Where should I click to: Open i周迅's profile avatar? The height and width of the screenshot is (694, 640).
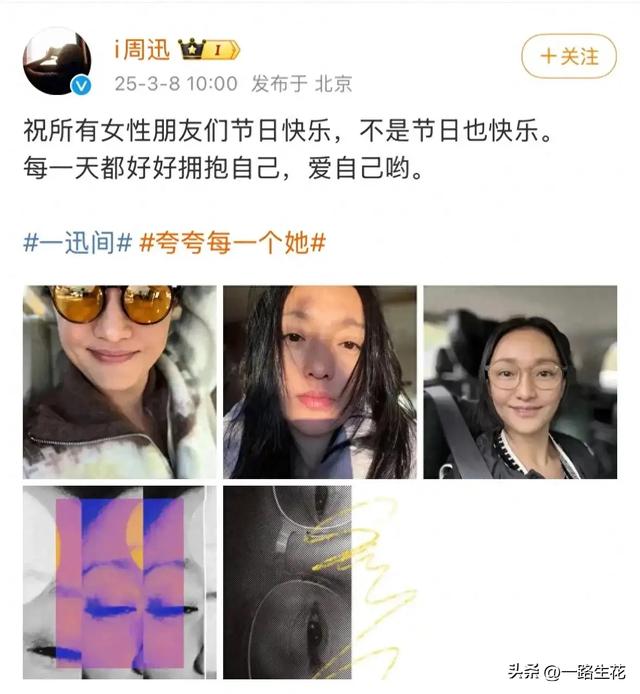57,61
